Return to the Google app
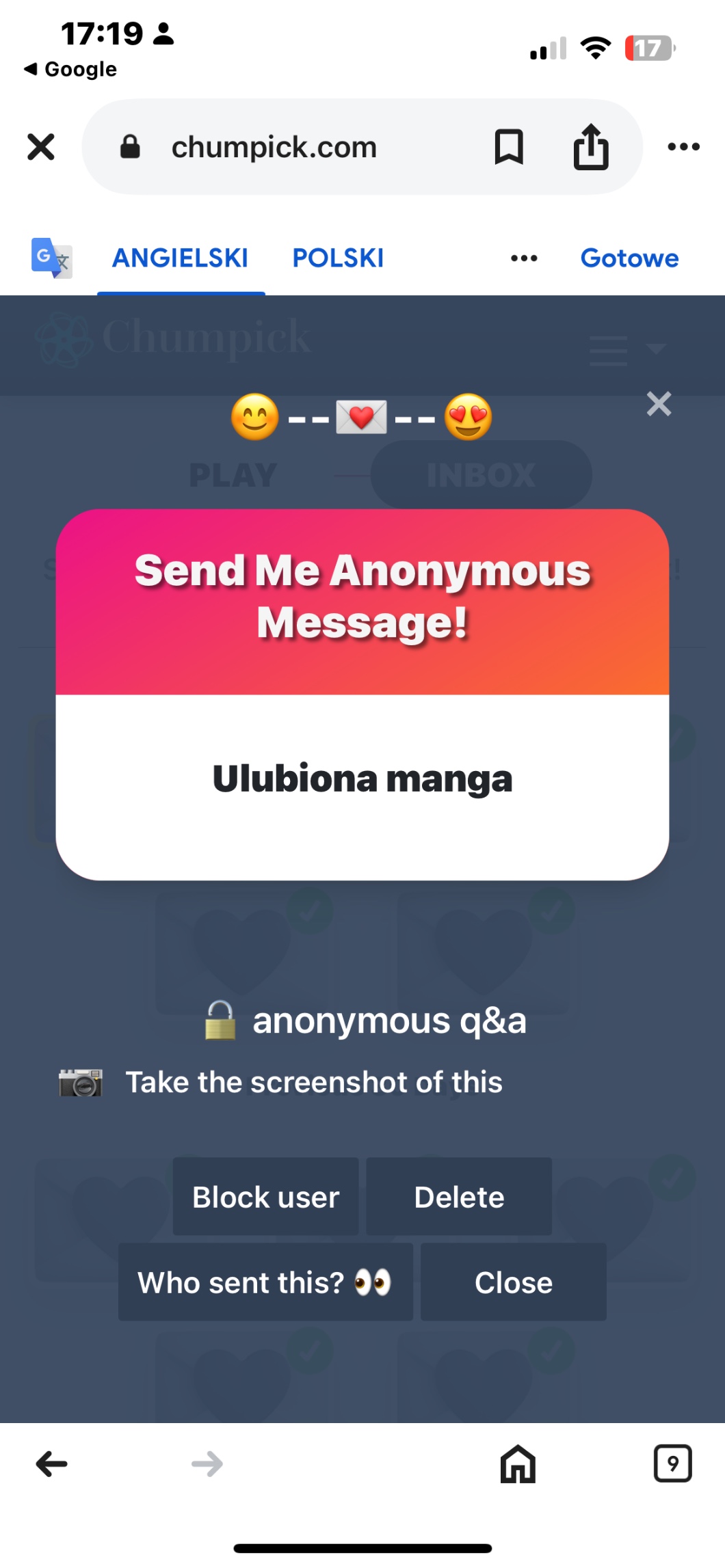The height and width of the screenshot is (1568, 725). coord(70,69)
